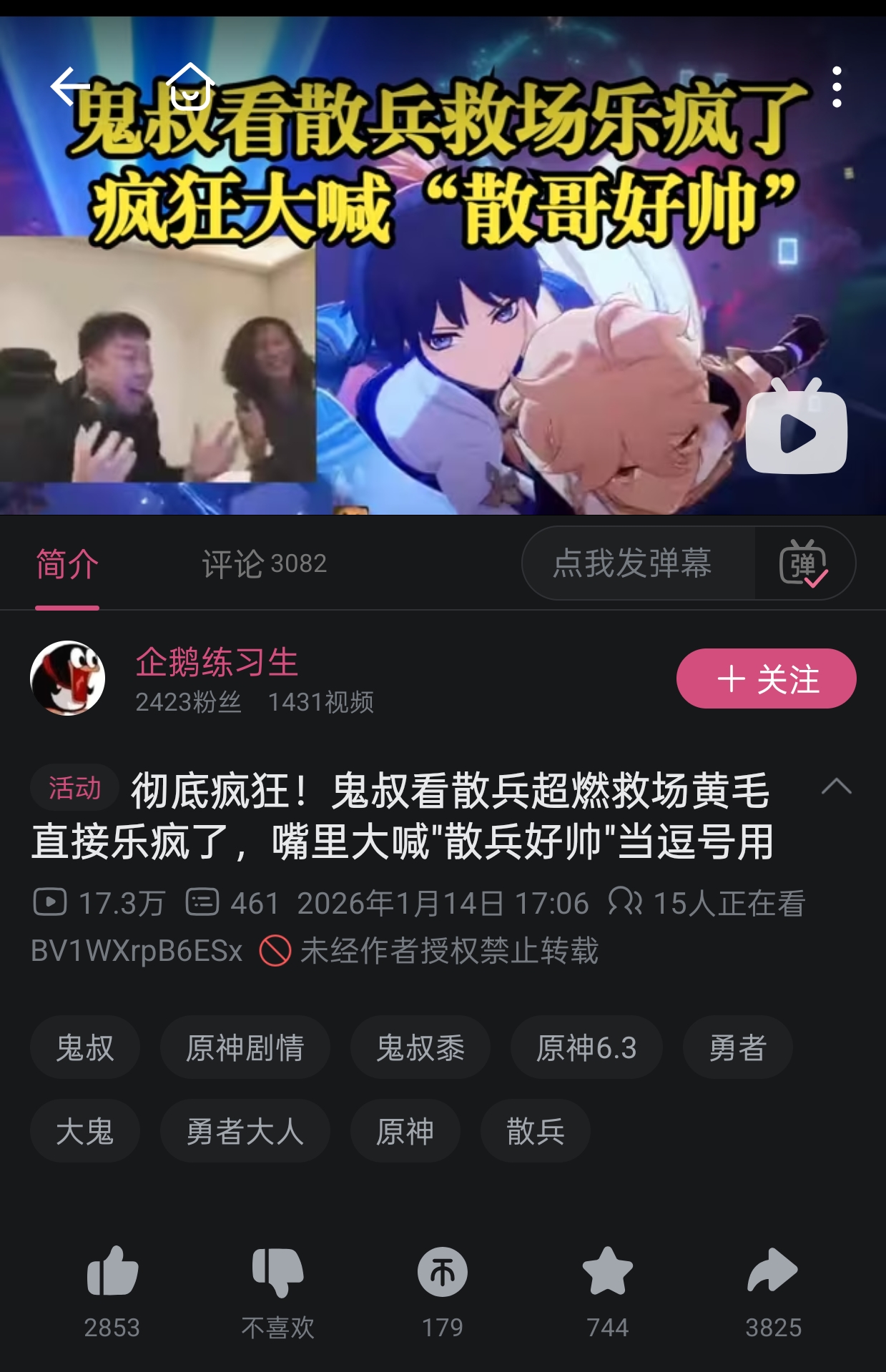
Task: Open the three-dot overflow menu
Action: 836,87
